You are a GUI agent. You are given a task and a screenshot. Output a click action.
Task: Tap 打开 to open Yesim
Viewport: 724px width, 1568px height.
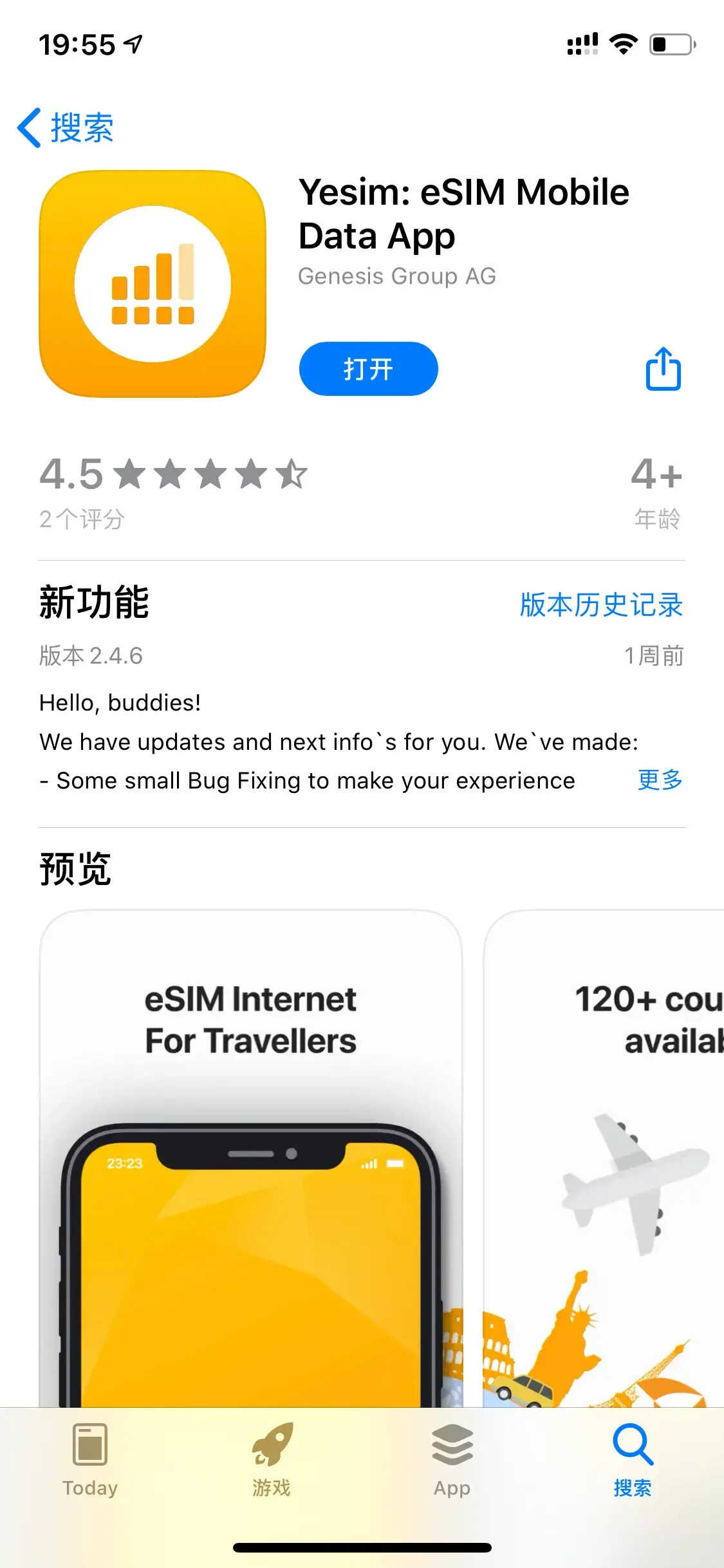click(368, 369)
